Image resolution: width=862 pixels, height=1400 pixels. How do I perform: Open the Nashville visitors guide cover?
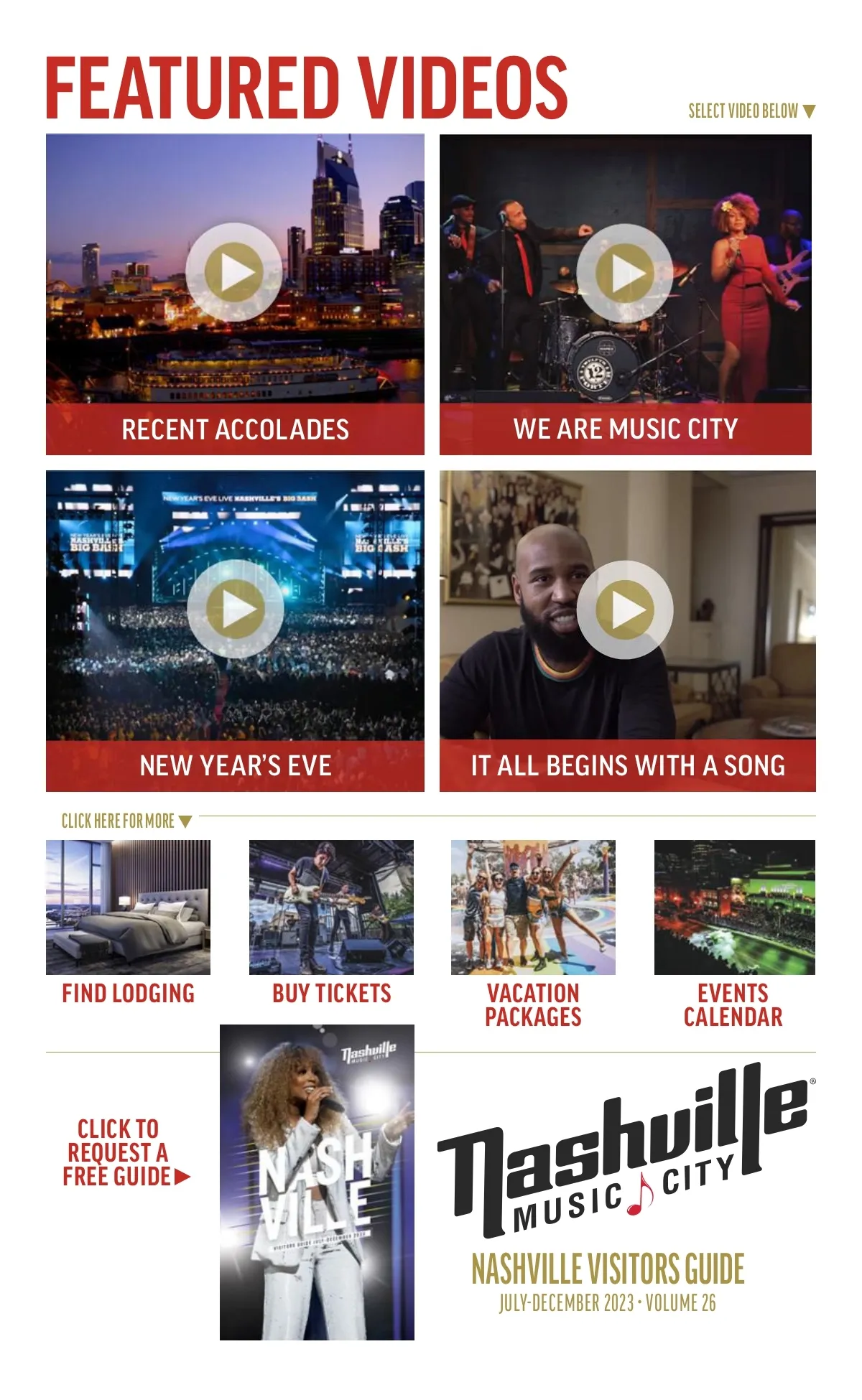[x=317, y=1182]
